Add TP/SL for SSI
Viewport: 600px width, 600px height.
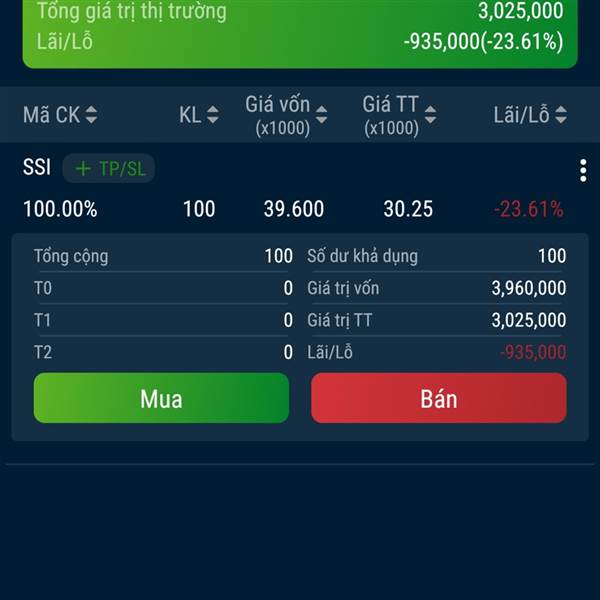(109, 168)
